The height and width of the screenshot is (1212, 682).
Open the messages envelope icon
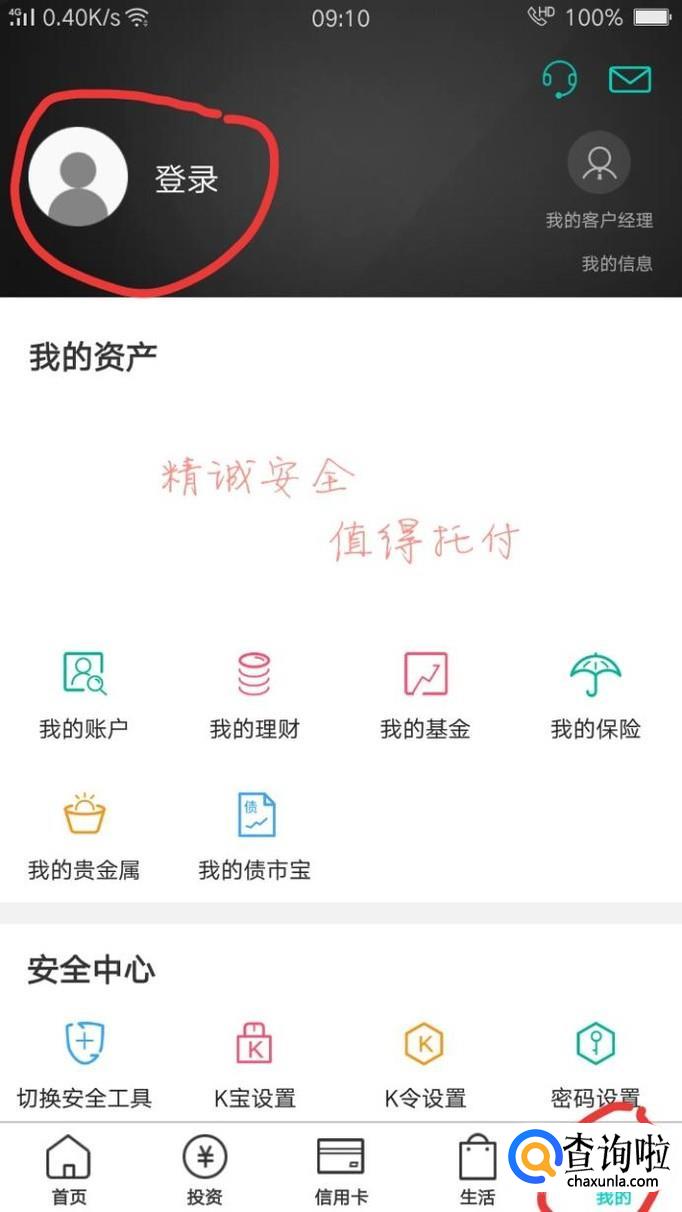pyautogui.click(x=630, y=79)
